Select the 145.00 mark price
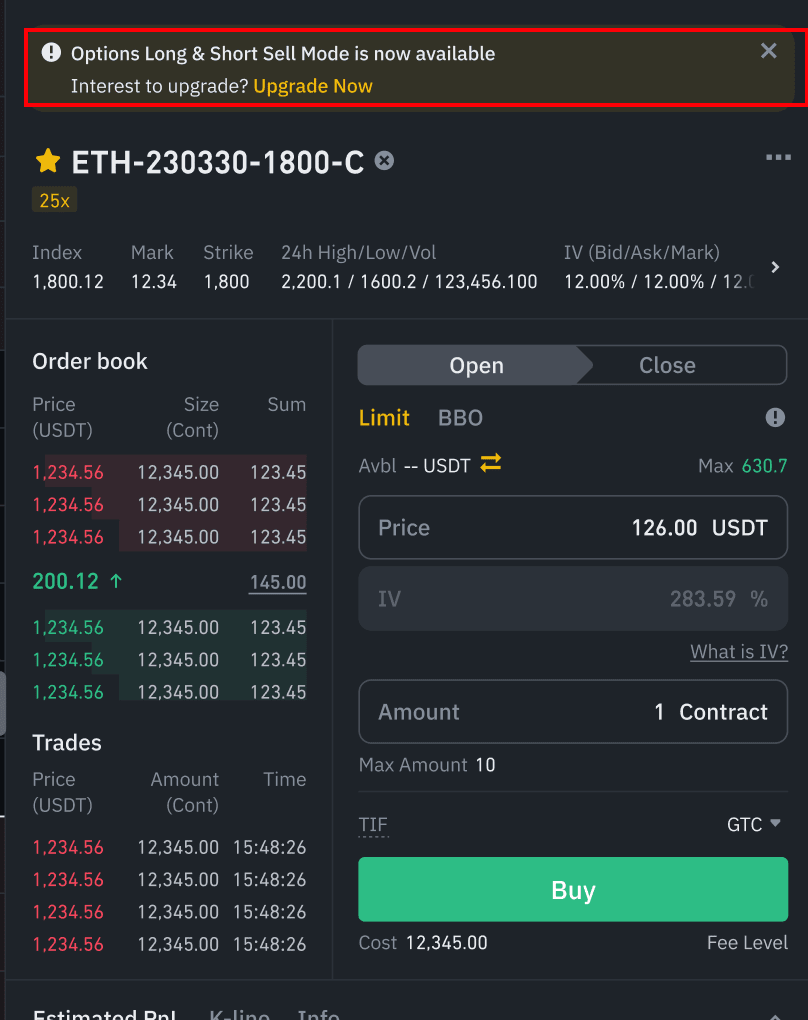This screenshot has height=1020, width=808. (x=277, y=582)
